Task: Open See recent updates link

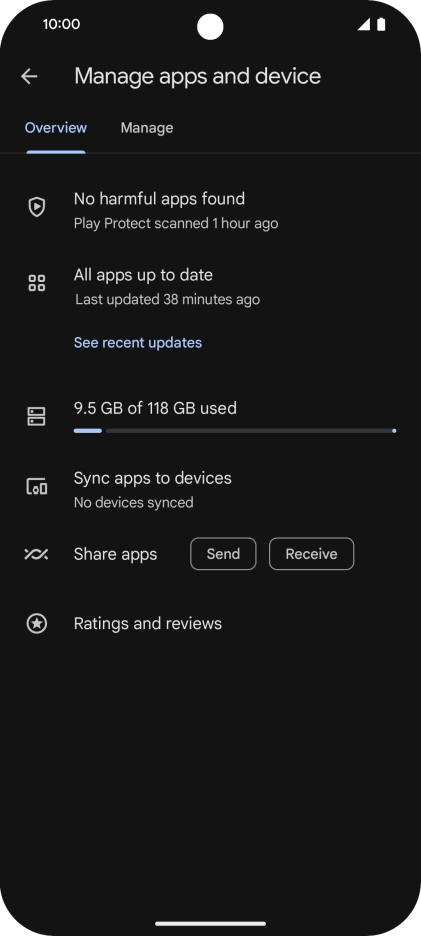Action: click(138, 343)
